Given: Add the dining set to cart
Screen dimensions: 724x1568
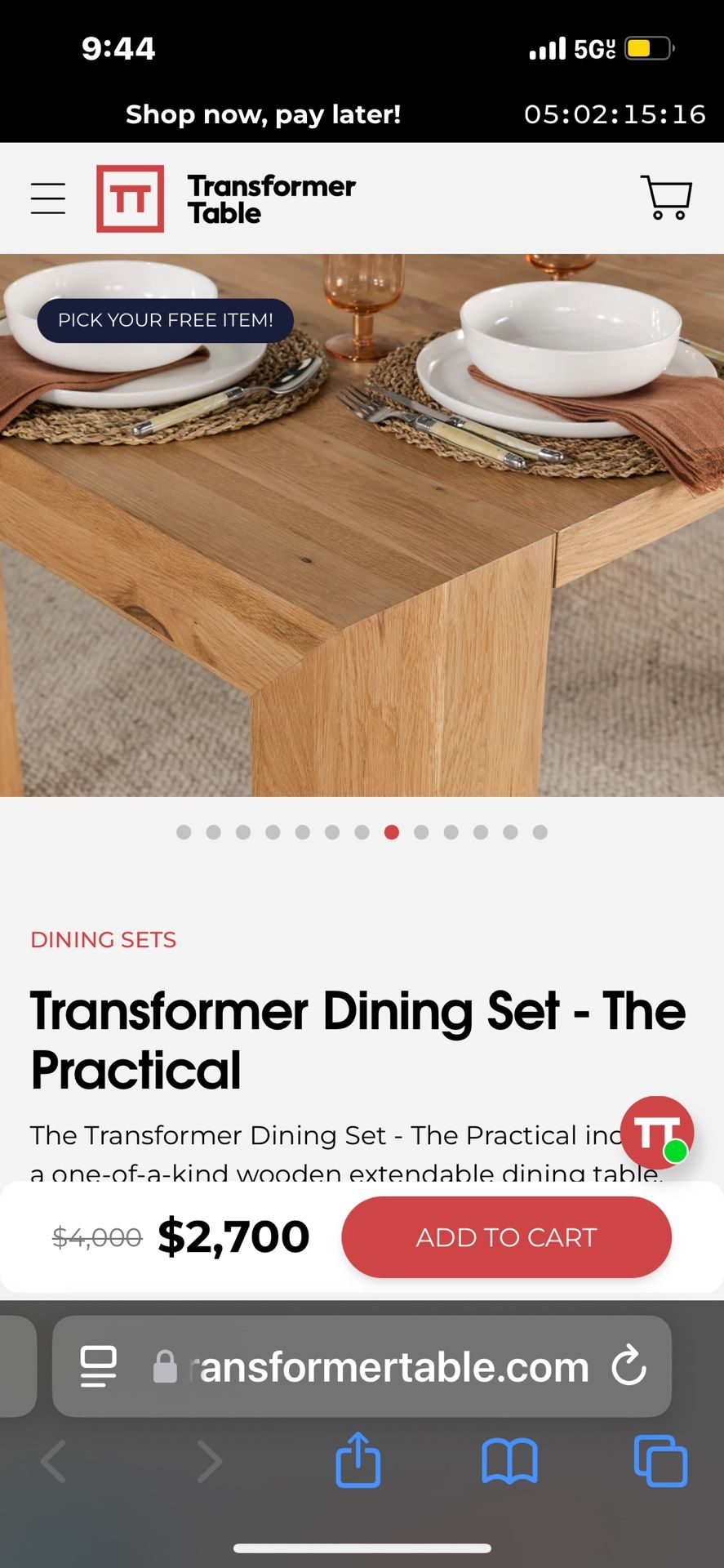Looking at the screenshot, I should (x=506, y=1237).
